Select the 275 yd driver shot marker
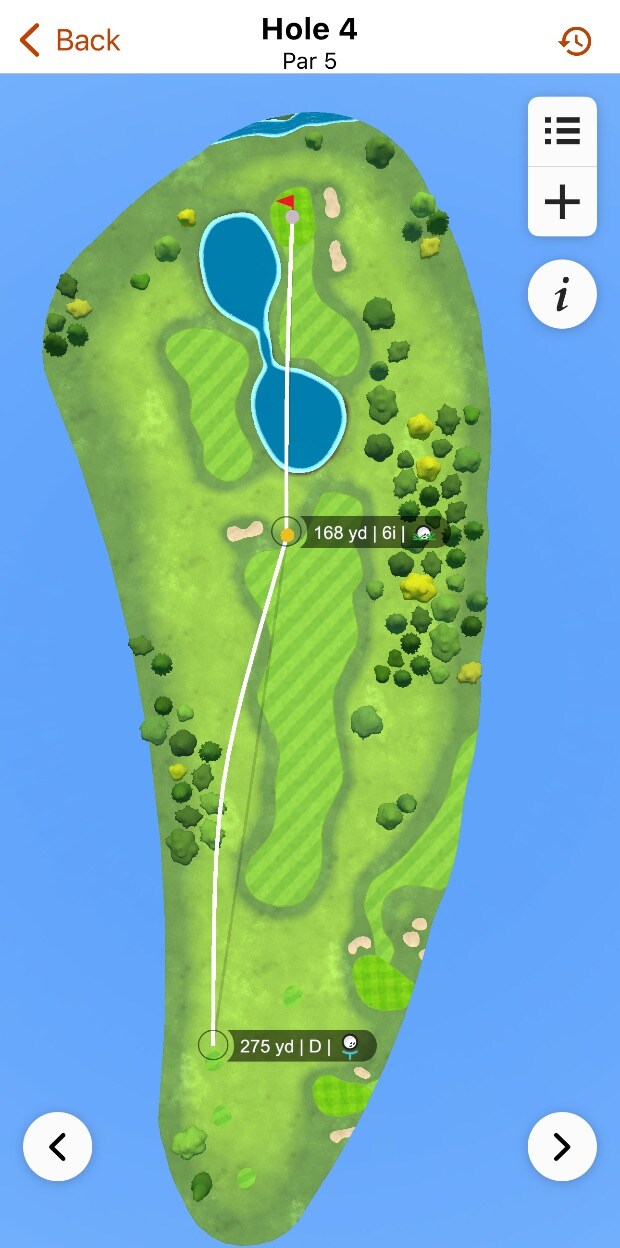Image resolution: width=620 pixels, height=1248 pixels. click(x=213, y=1045)
